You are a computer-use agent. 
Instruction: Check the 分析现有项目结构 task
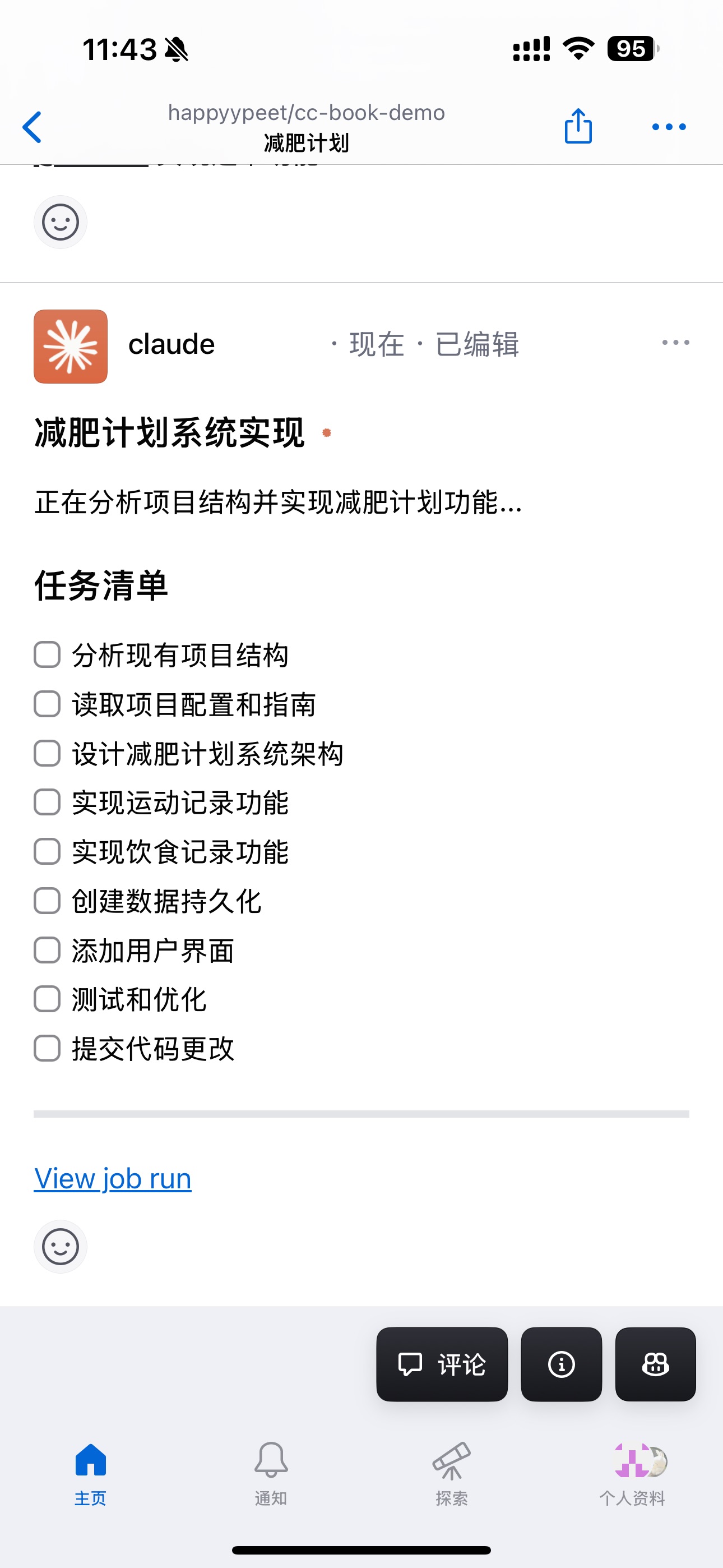pos(47,655)
